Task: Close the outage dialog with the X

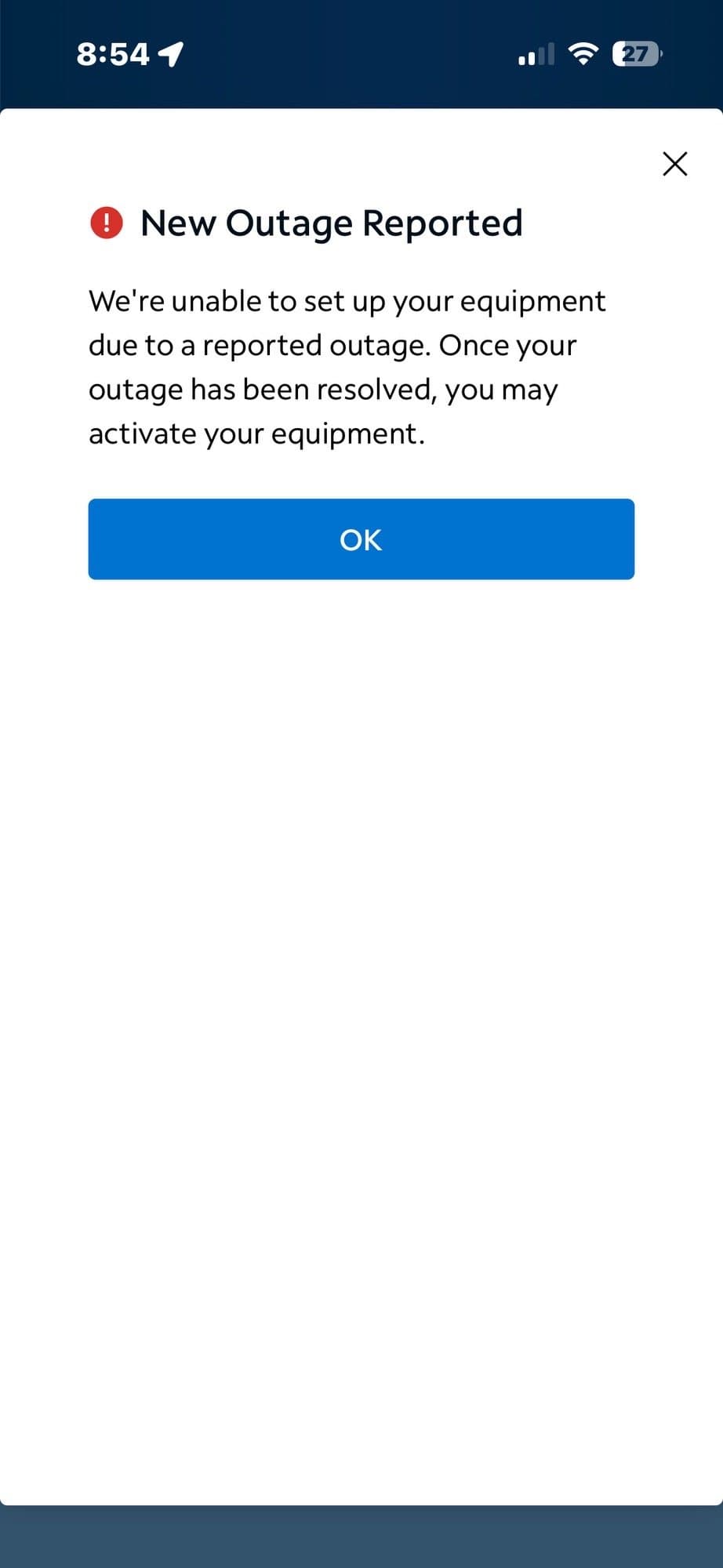Action: [x=674, y=164]
